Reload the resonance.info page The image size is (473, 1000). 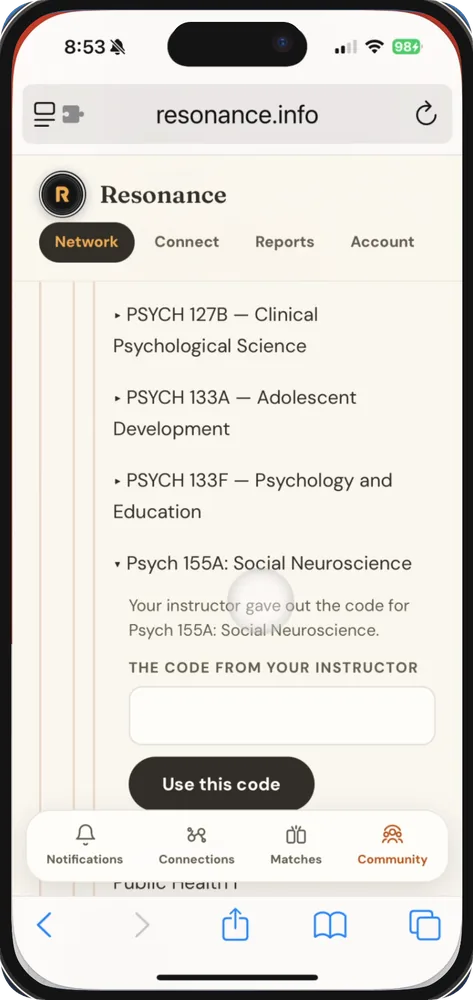click(426, 115)
